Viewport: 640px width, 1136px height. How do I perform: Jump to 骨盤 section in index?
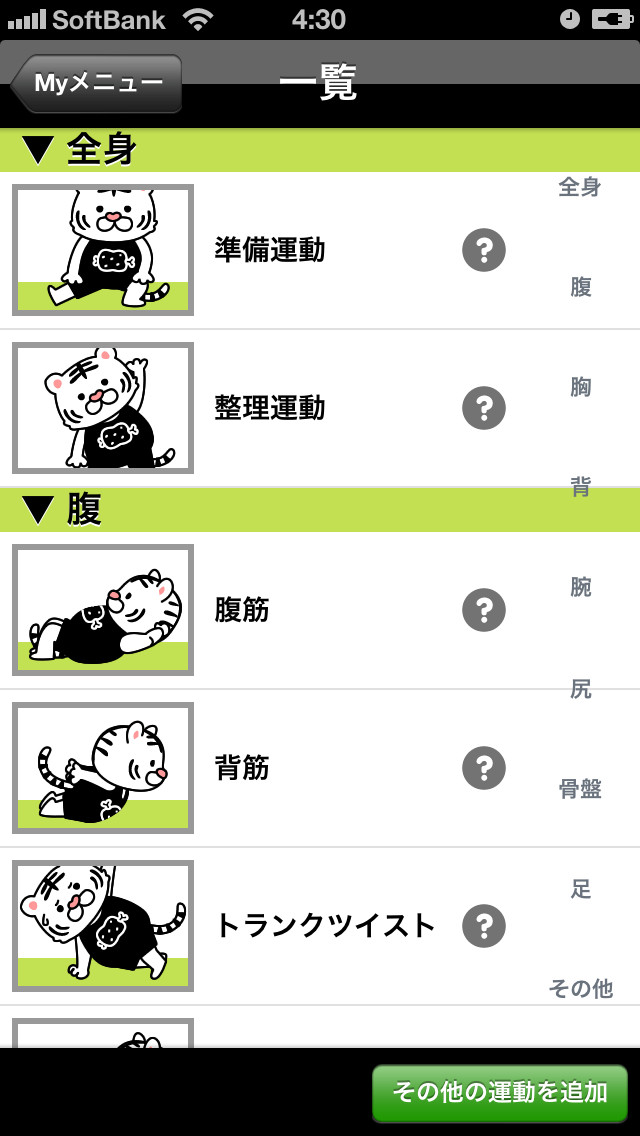point(580,789)
